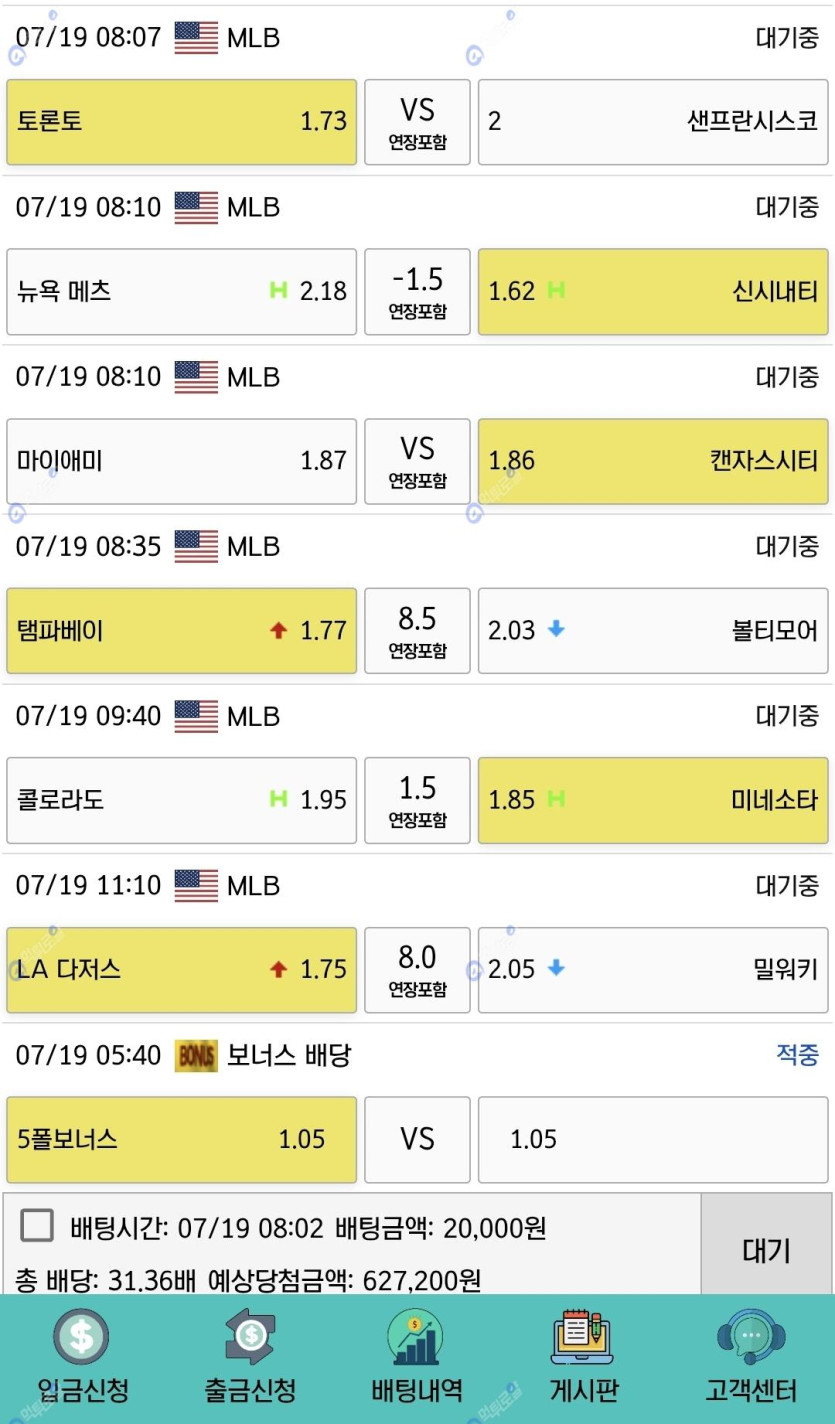
Task: Check the box next to 배팅시간
Action: [38, 1226]
